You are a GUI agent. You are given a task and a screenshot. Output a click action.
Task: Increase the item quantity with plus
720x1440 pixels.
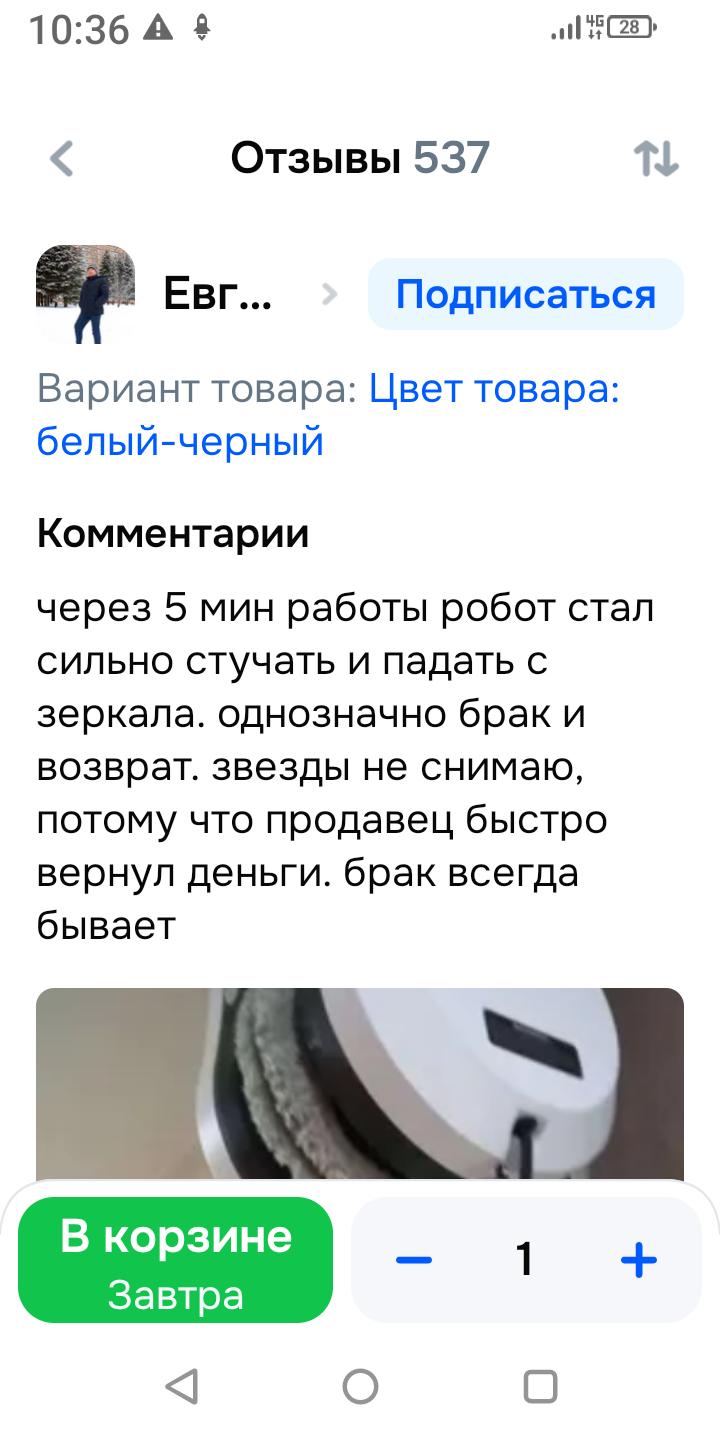[x=638, y=1260]
